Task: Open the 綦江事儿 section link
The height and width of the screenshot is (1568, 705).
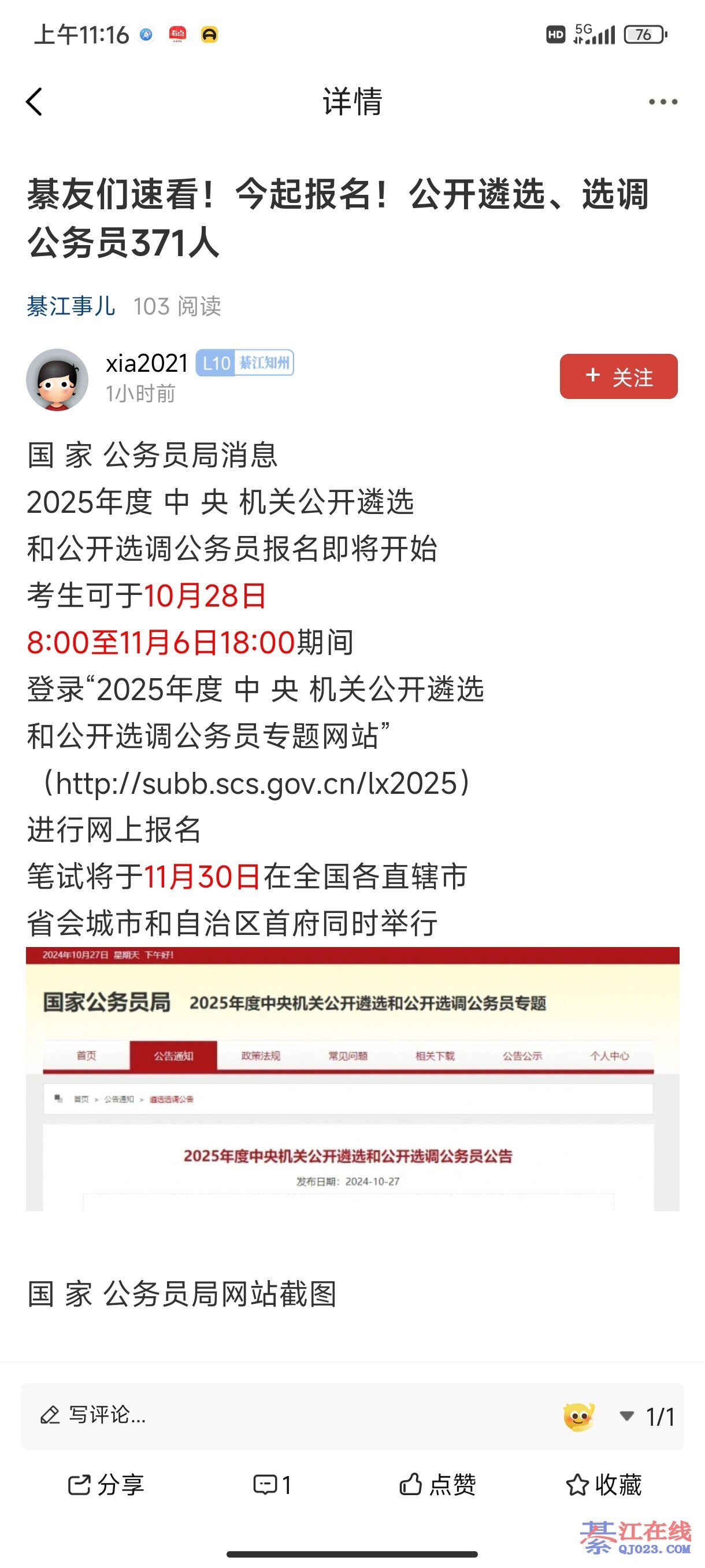Action: pos(70,306)
